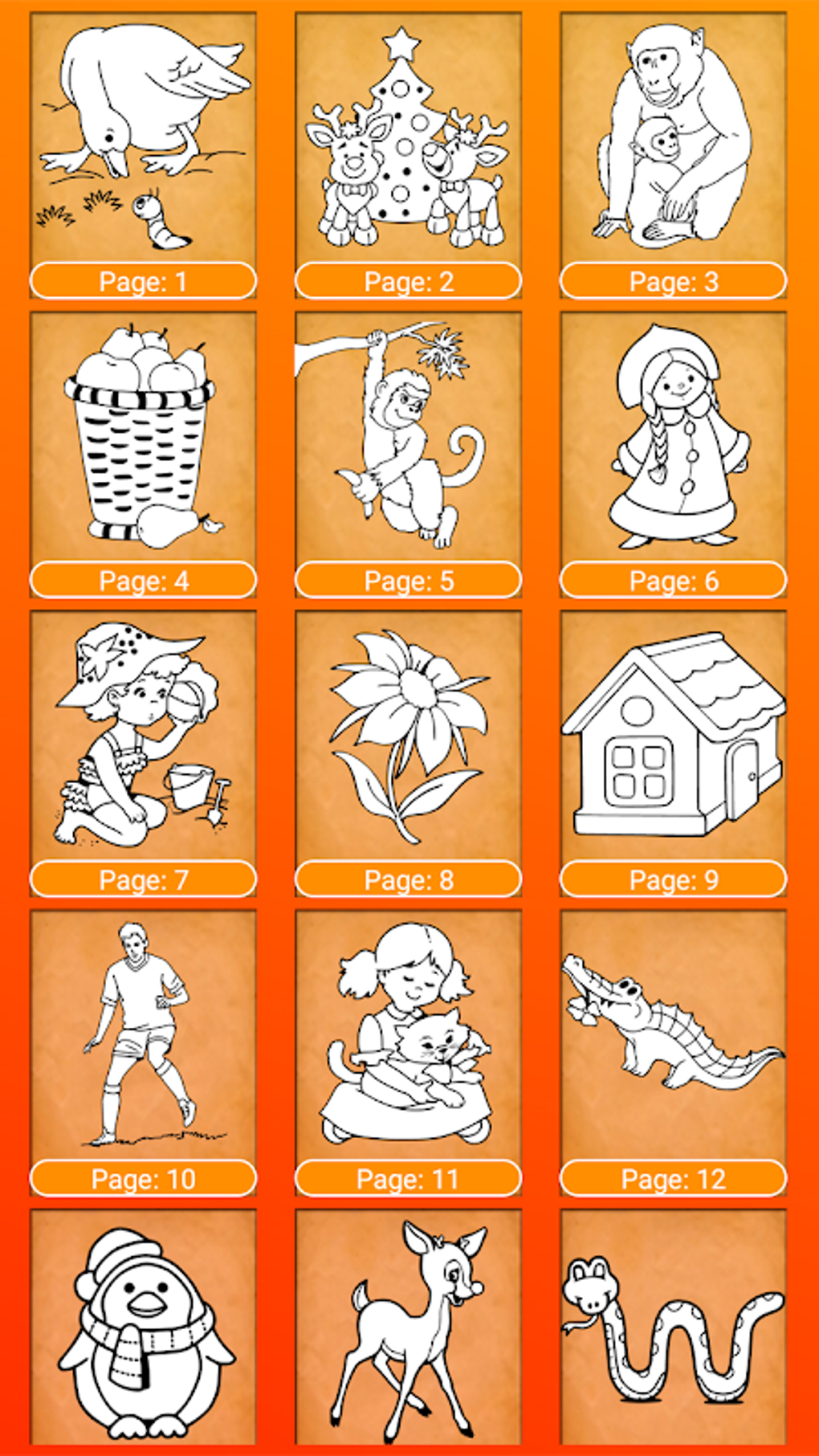
Task: Open the monkey mother and baby image
Action: point(673,137)
